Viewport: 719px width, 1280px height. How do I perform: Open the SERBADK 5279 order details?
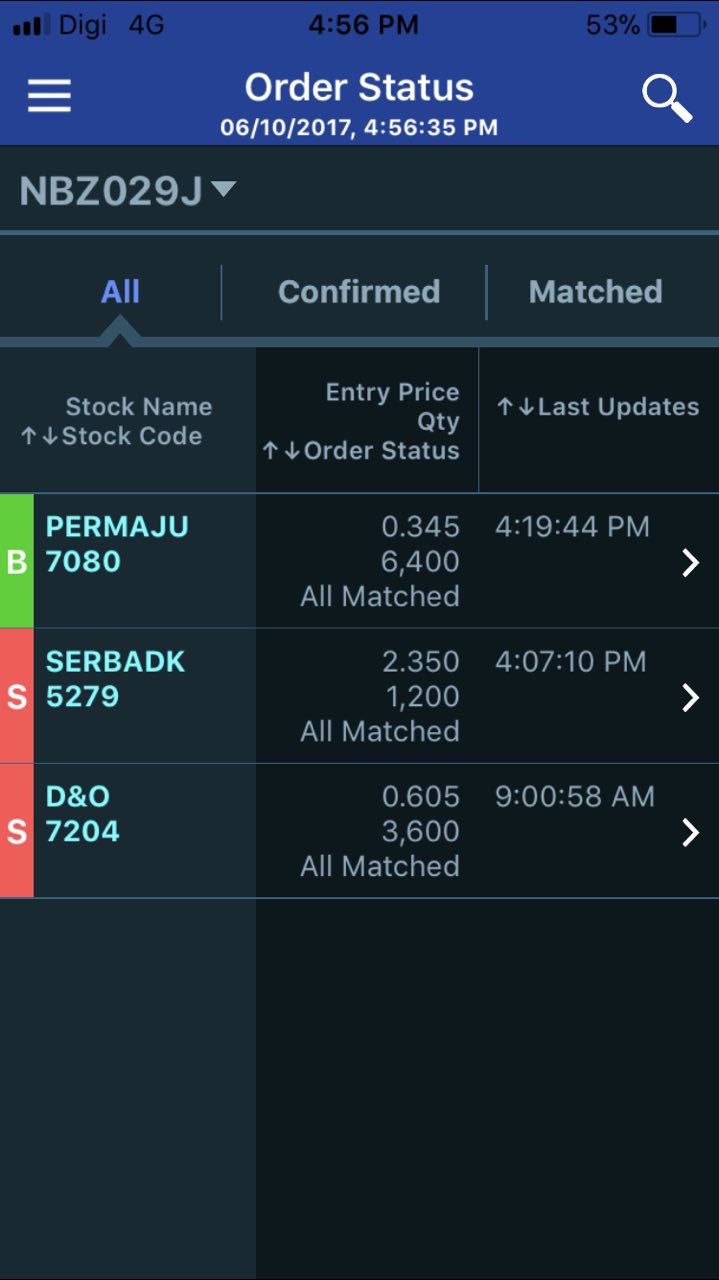359,696
